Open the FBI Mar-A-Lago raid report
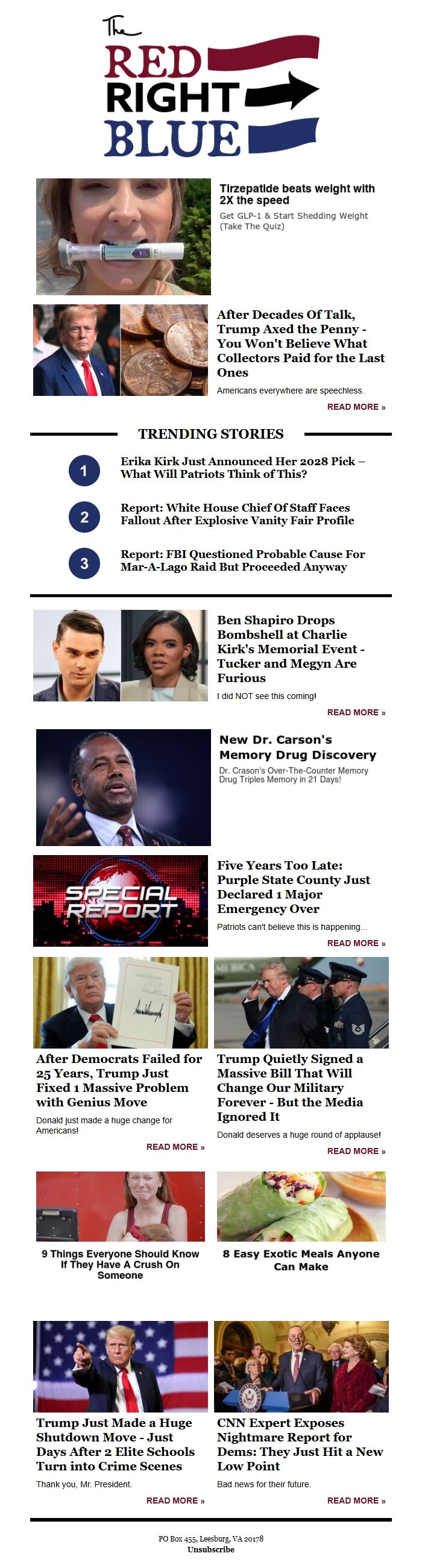Viewport: 422px width, 1568px height. (x=242, y=560)
